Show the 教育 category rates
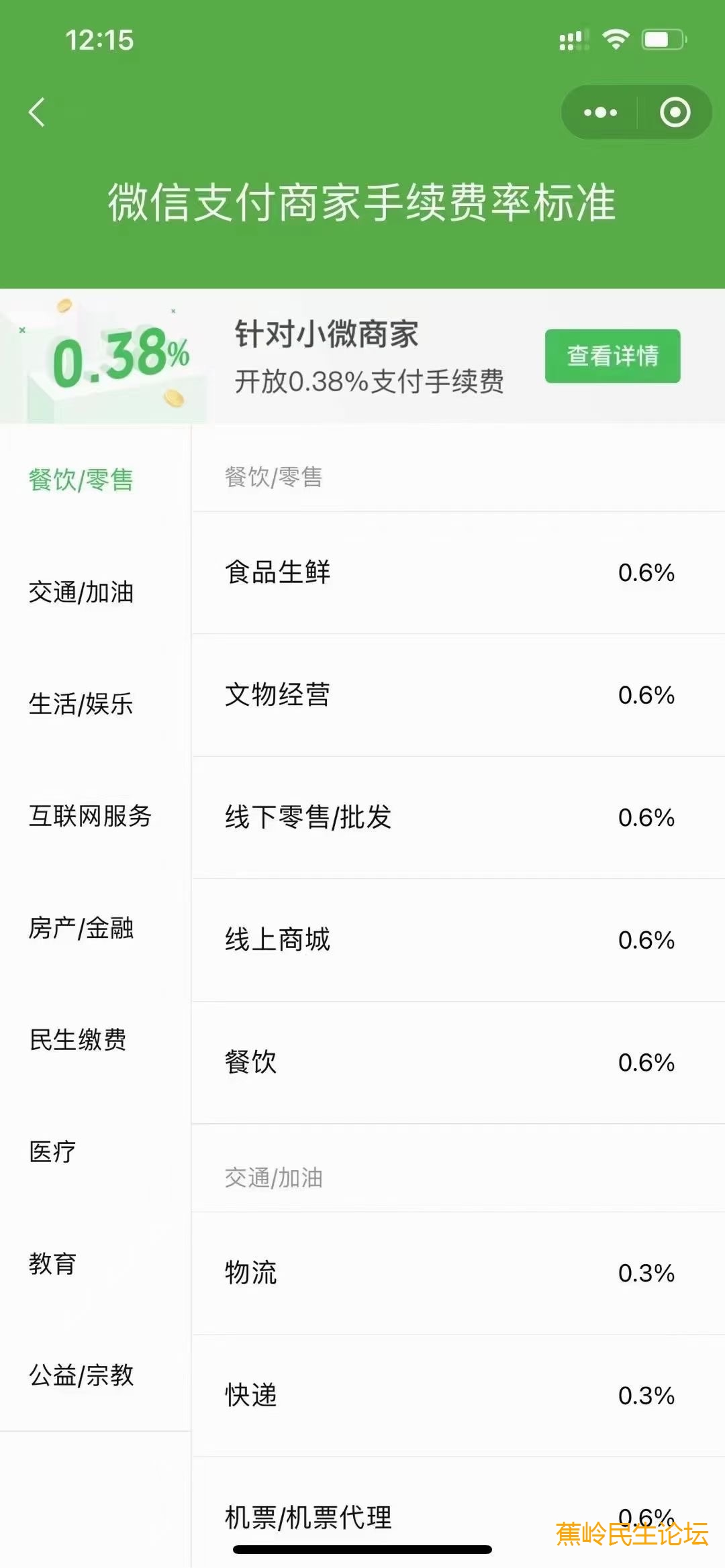Image resolution: width=725 pixels, height=1568 pixels. coord(52,1263)
